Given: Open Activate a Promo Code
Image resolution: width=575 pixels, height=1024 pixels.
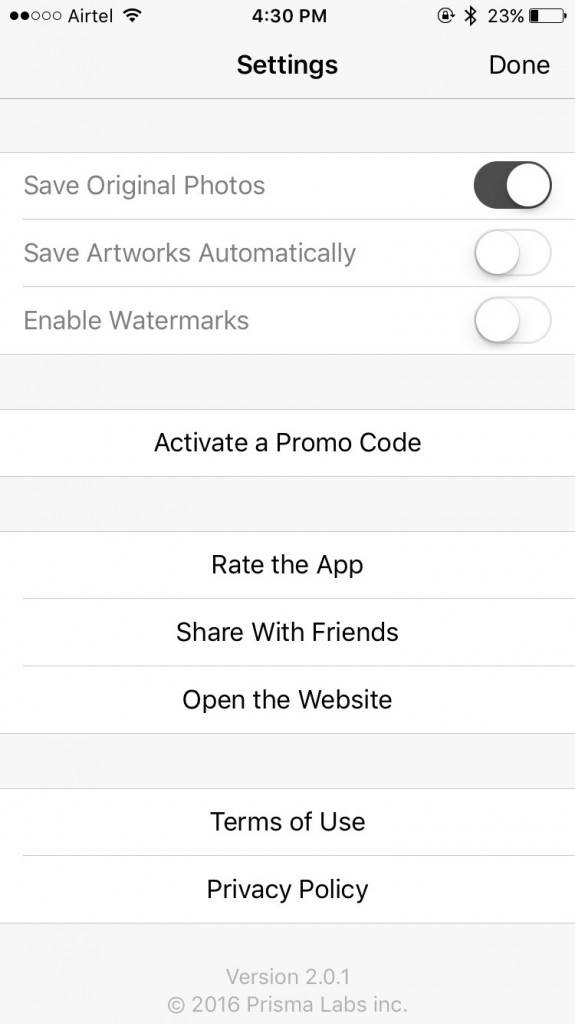Looking at the screenshot, I should [288, 443].
